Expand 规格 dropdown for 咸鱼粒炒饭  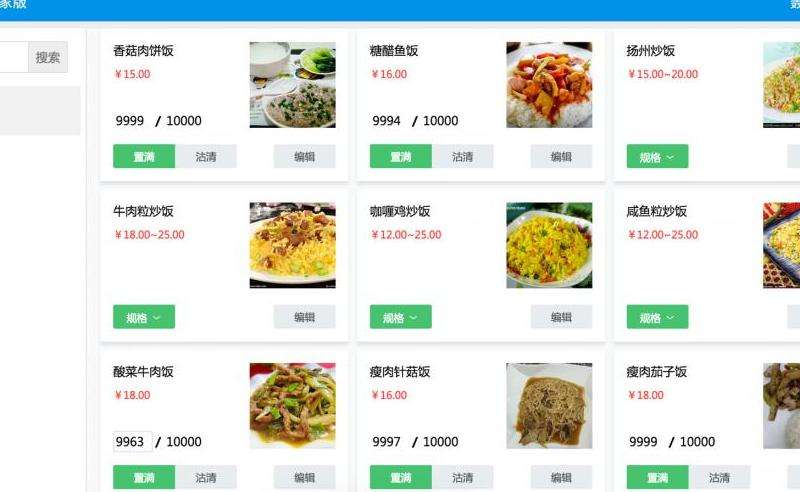coord(657,317)
